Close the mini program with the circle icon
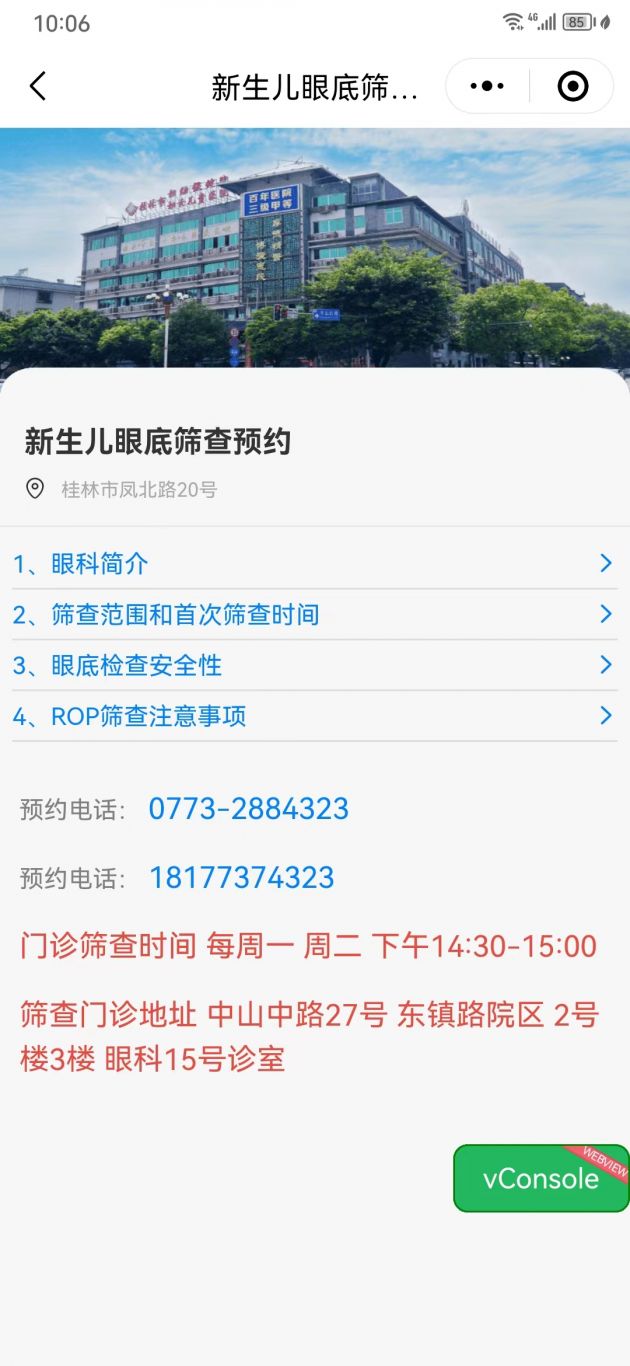Image resolution: width=630 pixels, height=1366 pixels. tap(572, 86)
